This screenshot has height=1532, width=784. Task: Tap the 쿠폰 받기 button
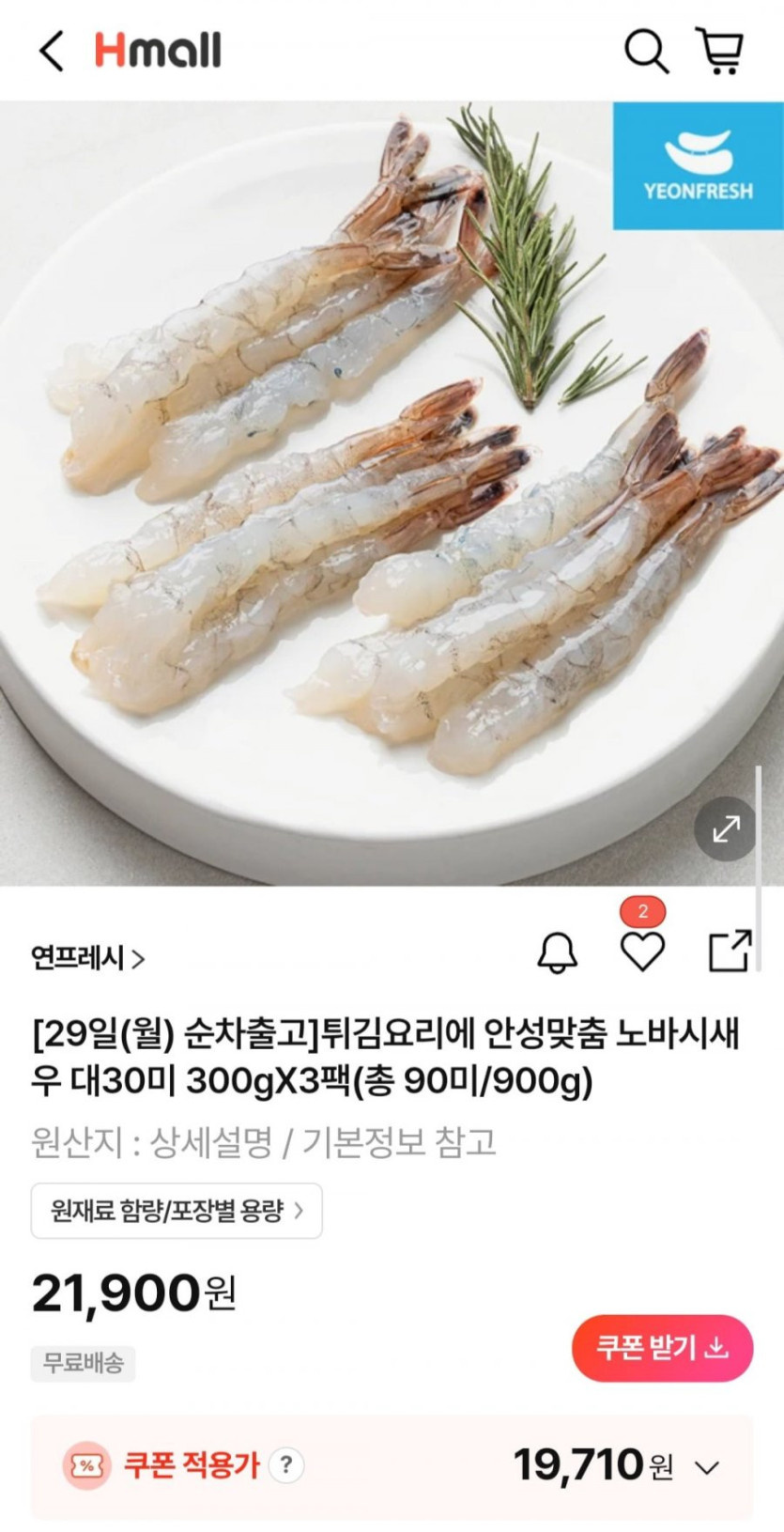(x=662, y=1348)
